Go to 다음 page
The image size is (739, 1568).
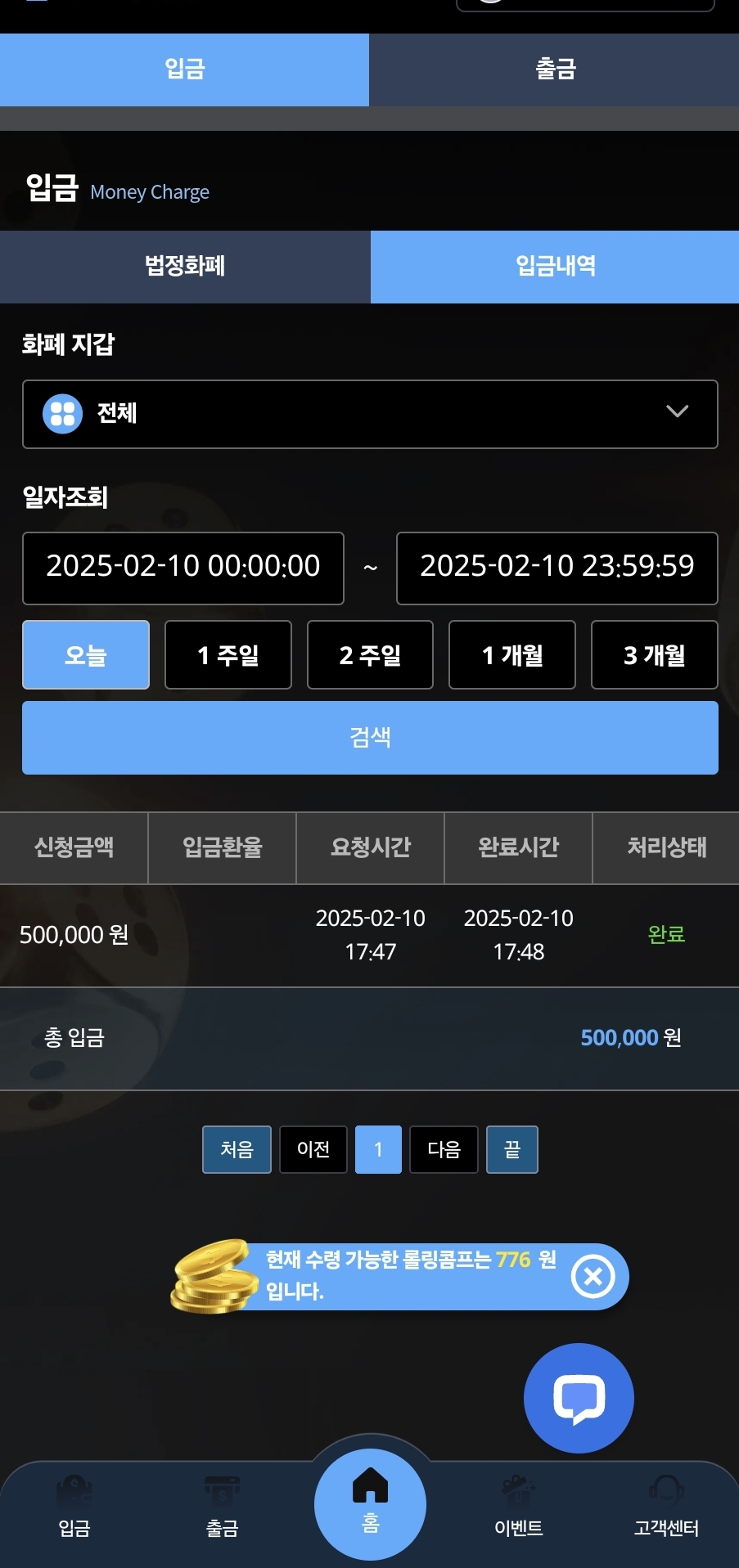444,1149
